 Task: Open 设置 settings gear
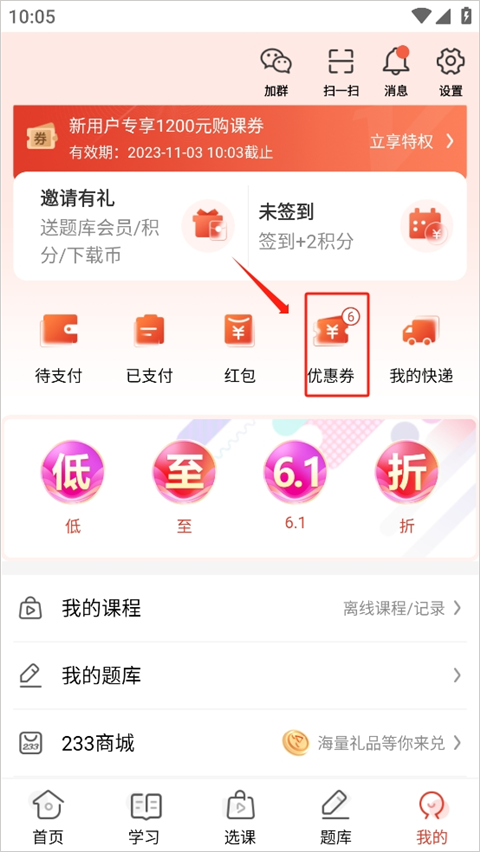(451, 72)
